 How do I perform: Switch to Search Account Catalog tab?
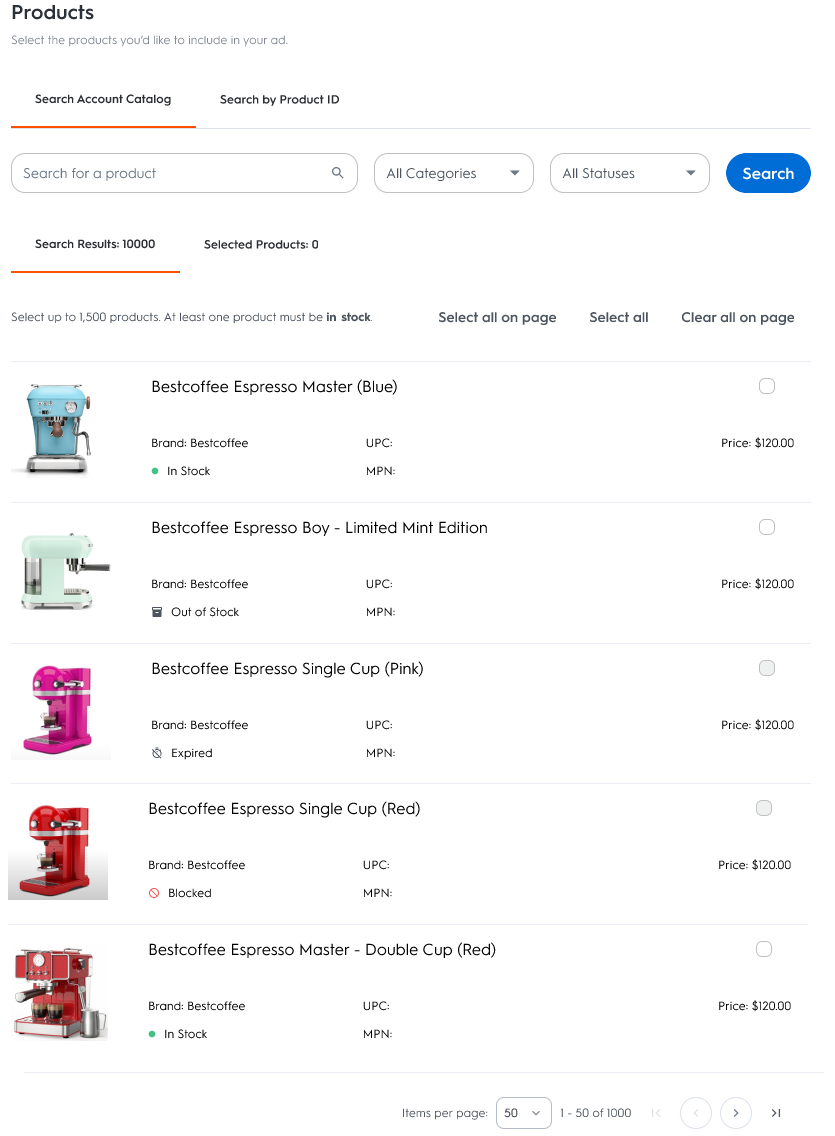point(103,99)
